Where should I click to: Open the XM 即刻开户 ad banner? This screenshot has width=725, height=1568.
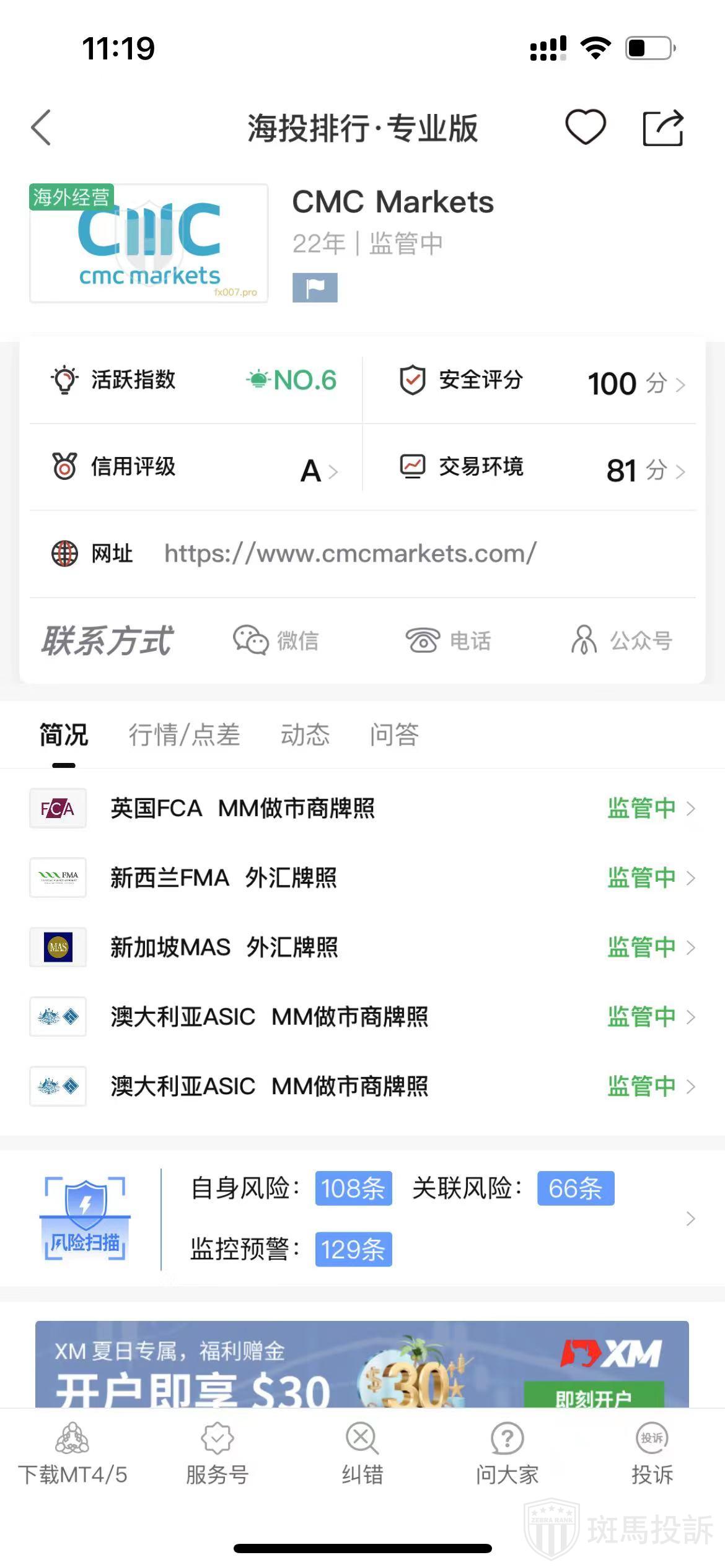(593, 1396)
